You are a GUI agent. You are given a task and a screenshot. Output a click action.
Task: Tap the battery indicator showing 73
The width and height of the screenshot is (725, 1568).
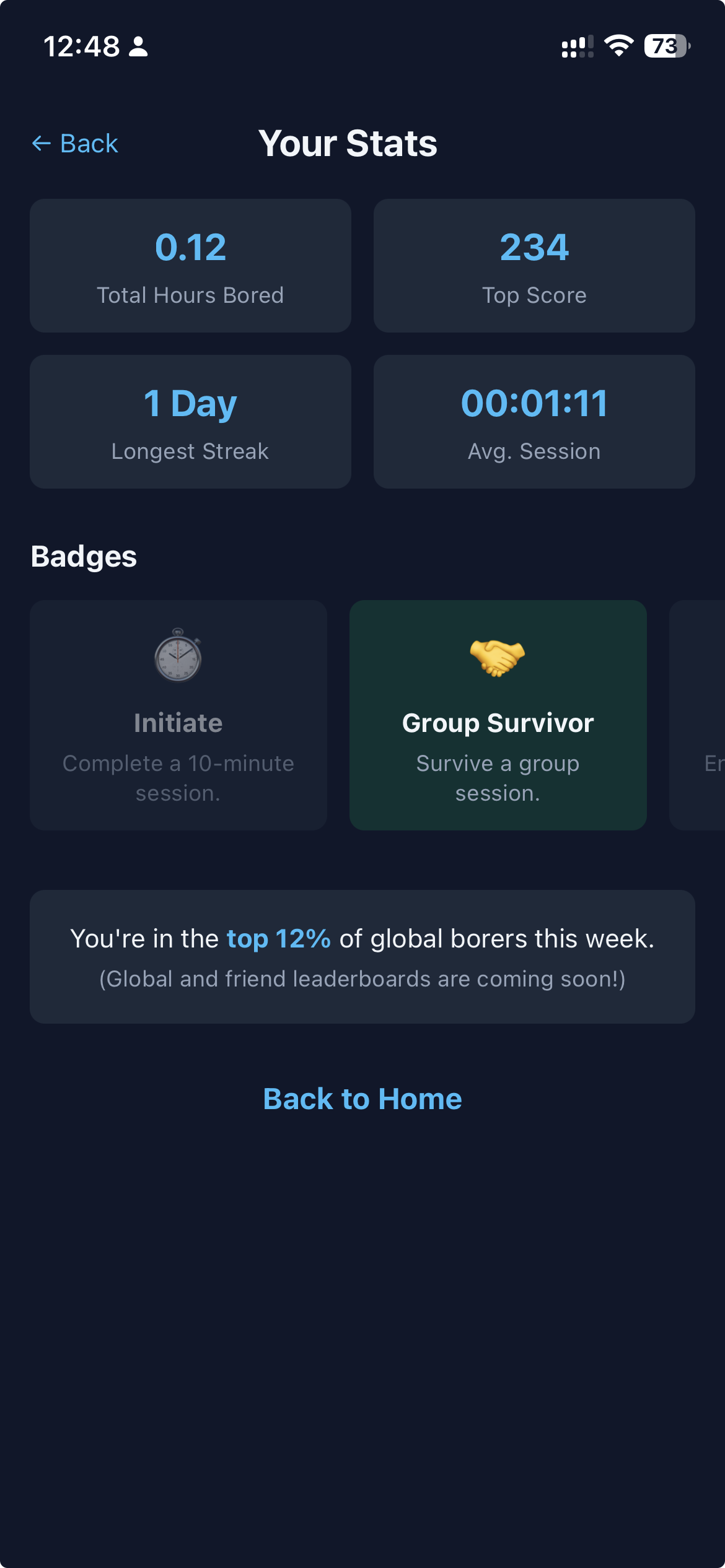tap(666, 45)
